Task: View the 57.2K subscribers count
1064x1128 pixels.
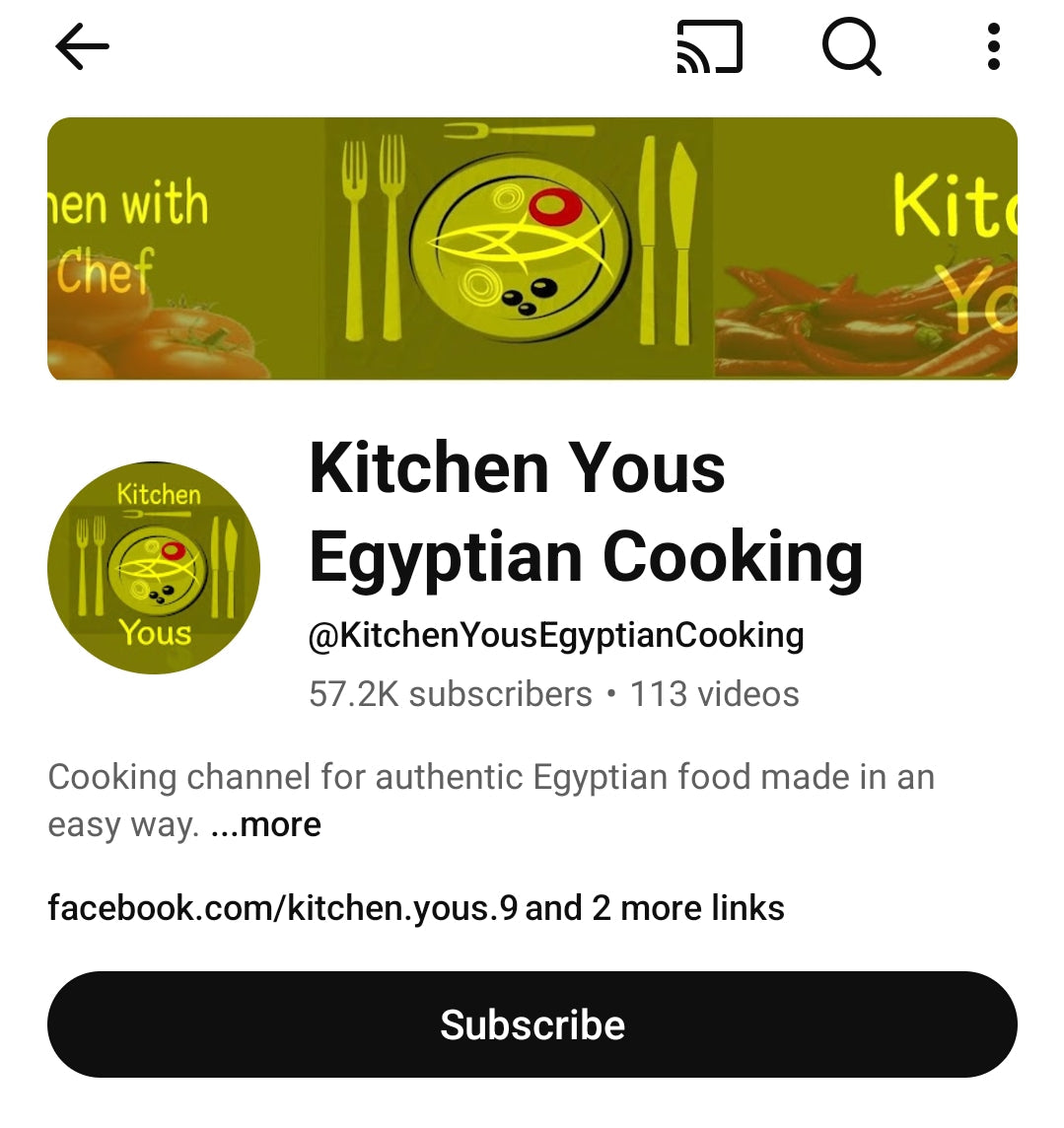Action: (449, 694)
